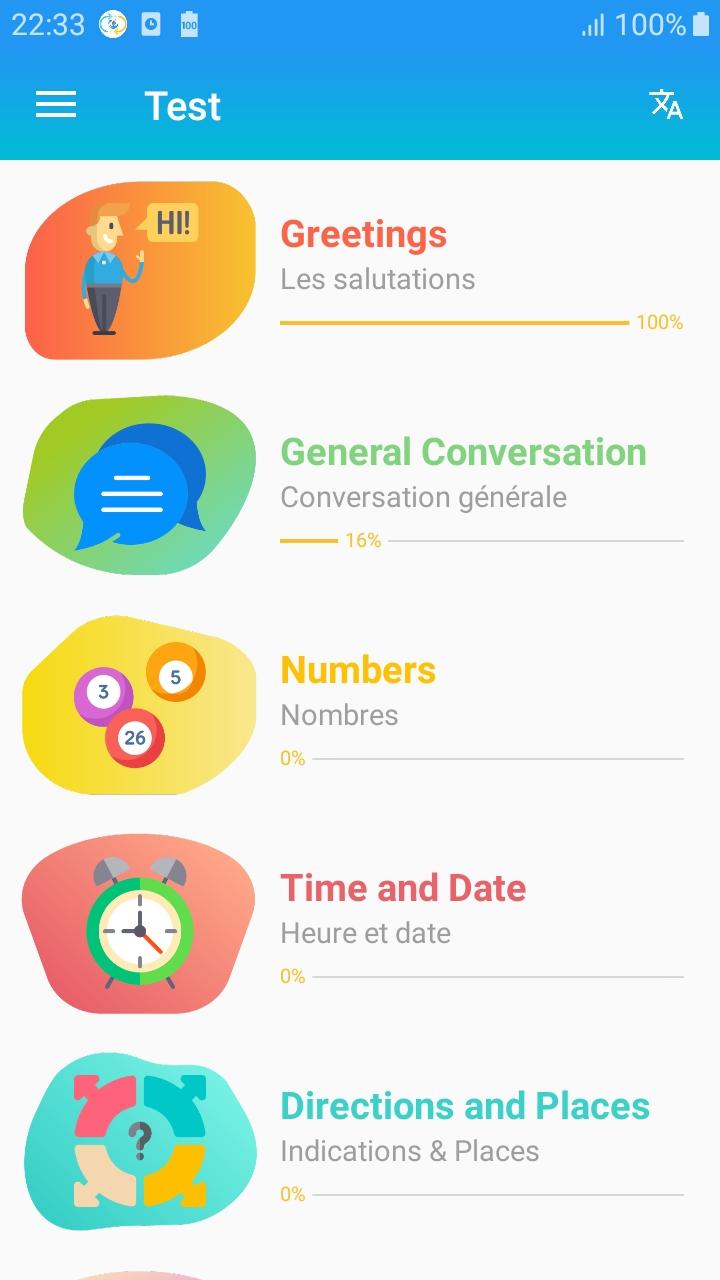Open Directions and Places test
Viewport: 720px width, 1280px height.
pos(465,1107)
